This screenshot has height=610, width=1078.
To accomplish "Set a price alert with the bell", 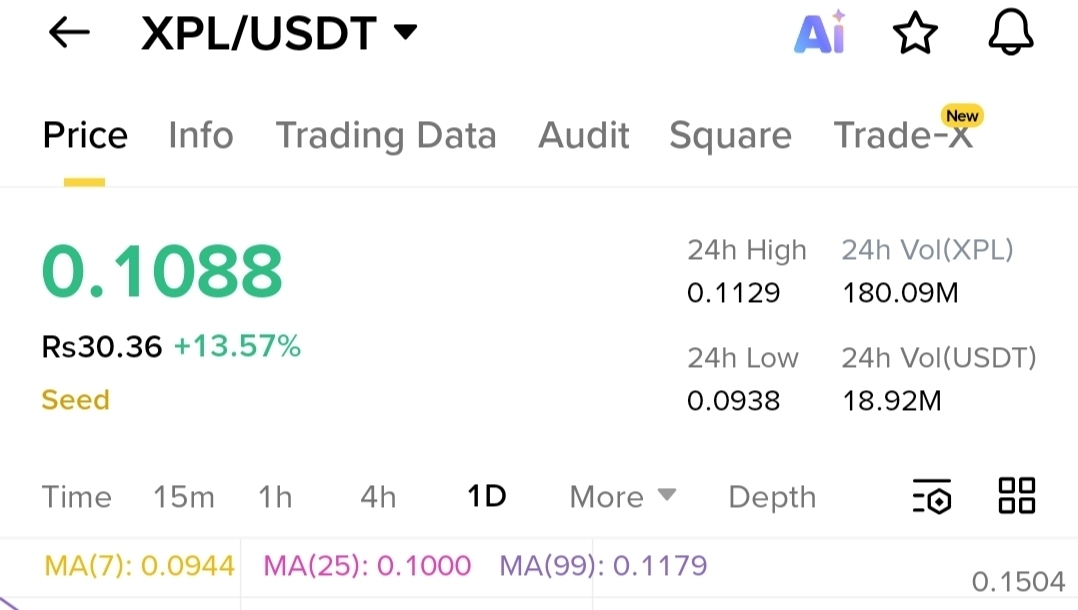I will [x=1011, y=32].
